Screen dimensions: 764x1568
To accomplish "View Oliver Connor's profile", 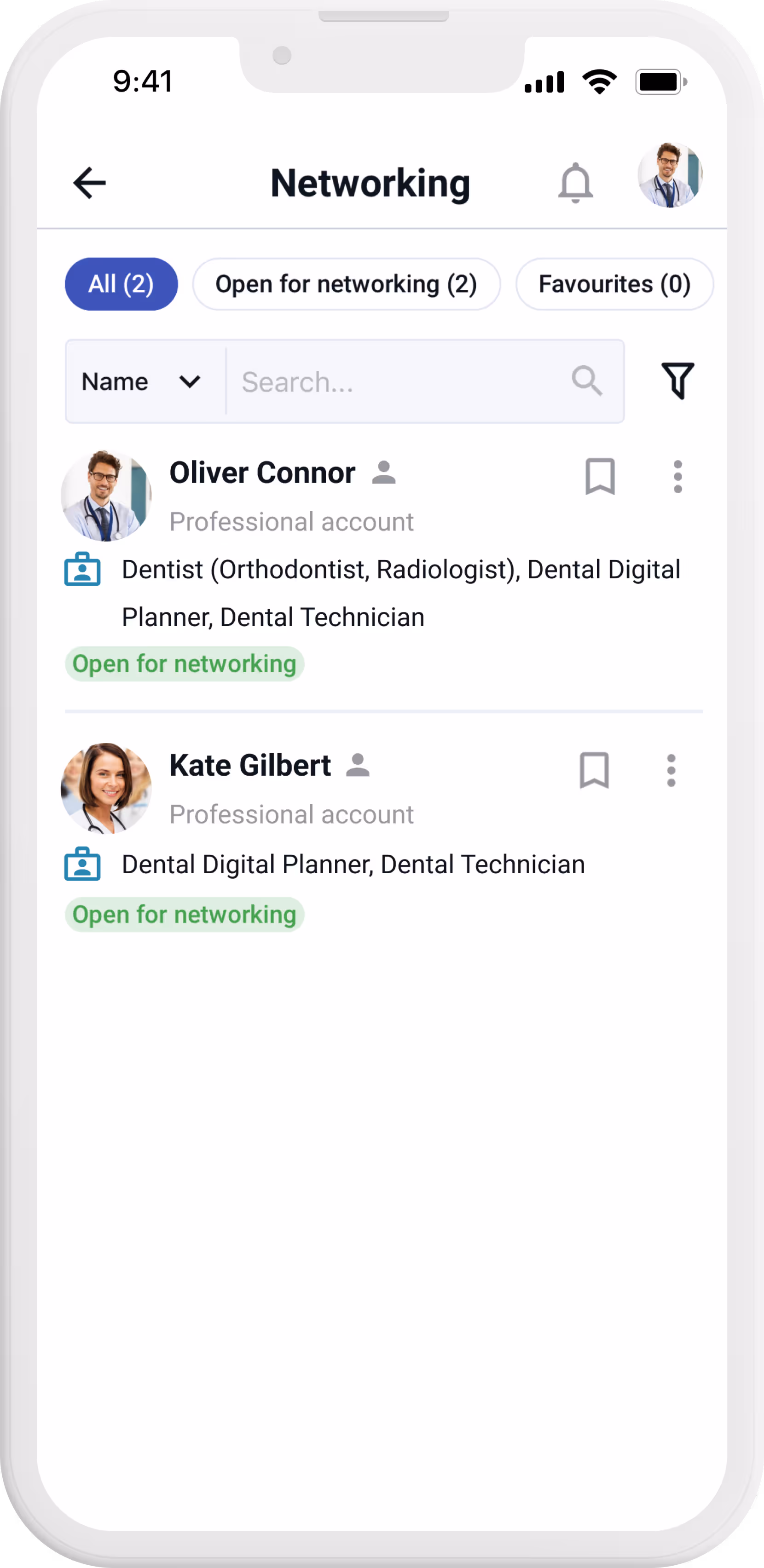I will [x=262, y=473].
